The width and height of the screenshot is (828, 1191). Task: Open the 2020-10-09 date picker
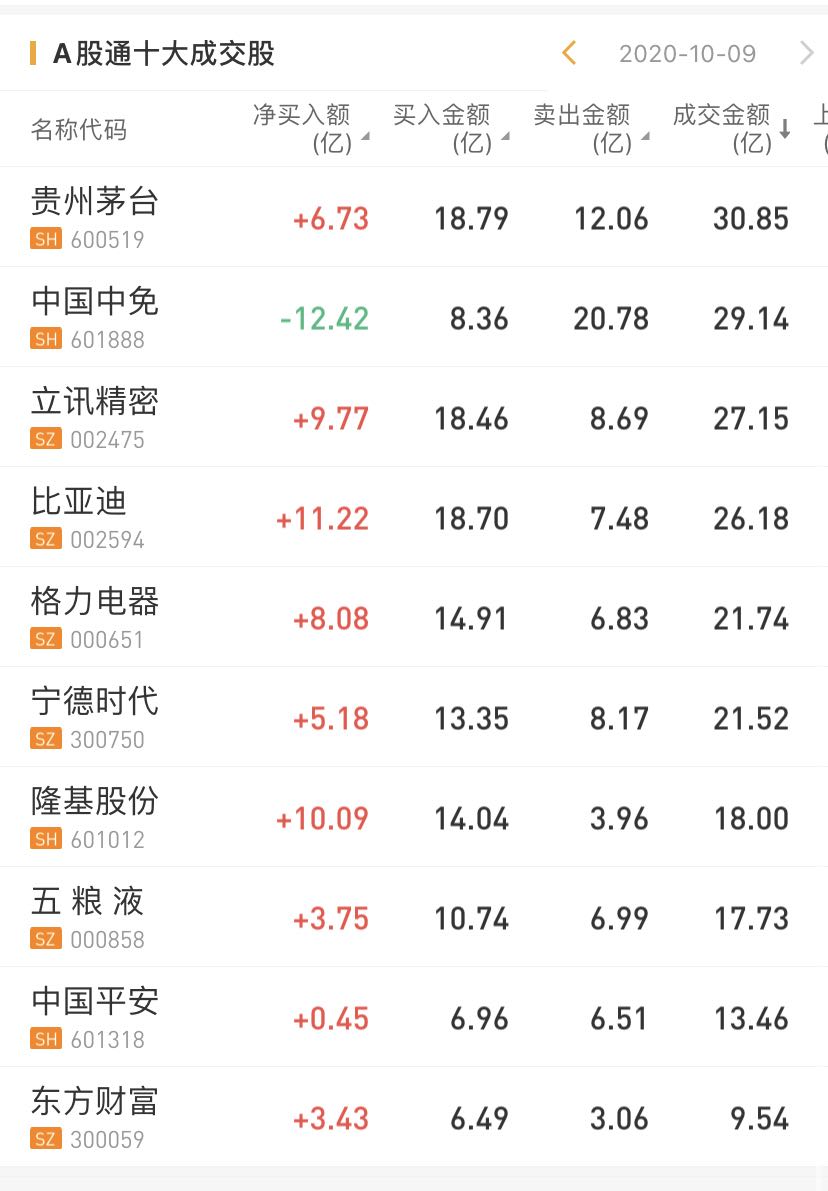687,54
